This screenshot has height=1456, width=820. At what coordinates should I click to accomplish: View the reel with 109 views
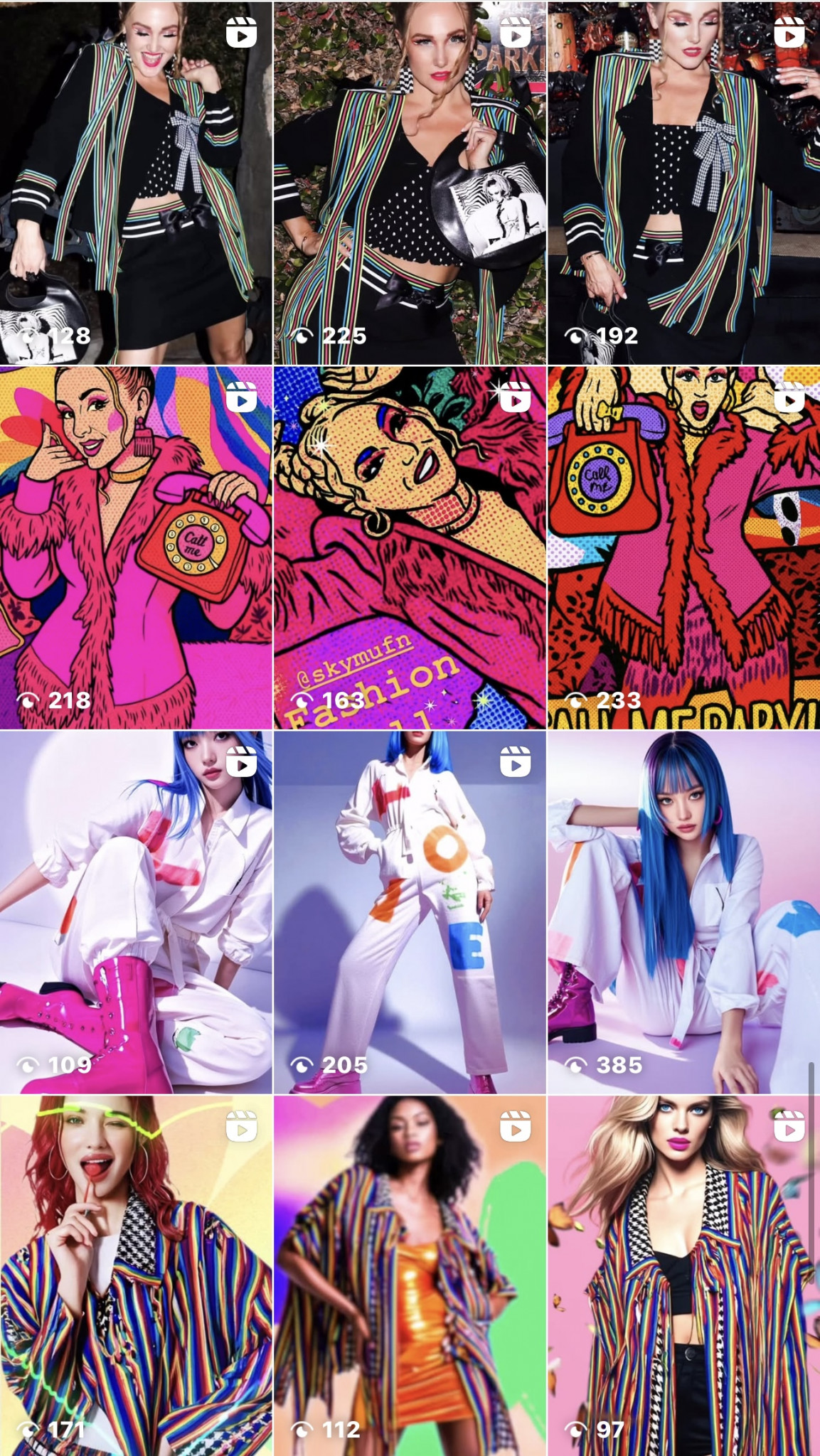pyautogui.click(x=136, y=912)
